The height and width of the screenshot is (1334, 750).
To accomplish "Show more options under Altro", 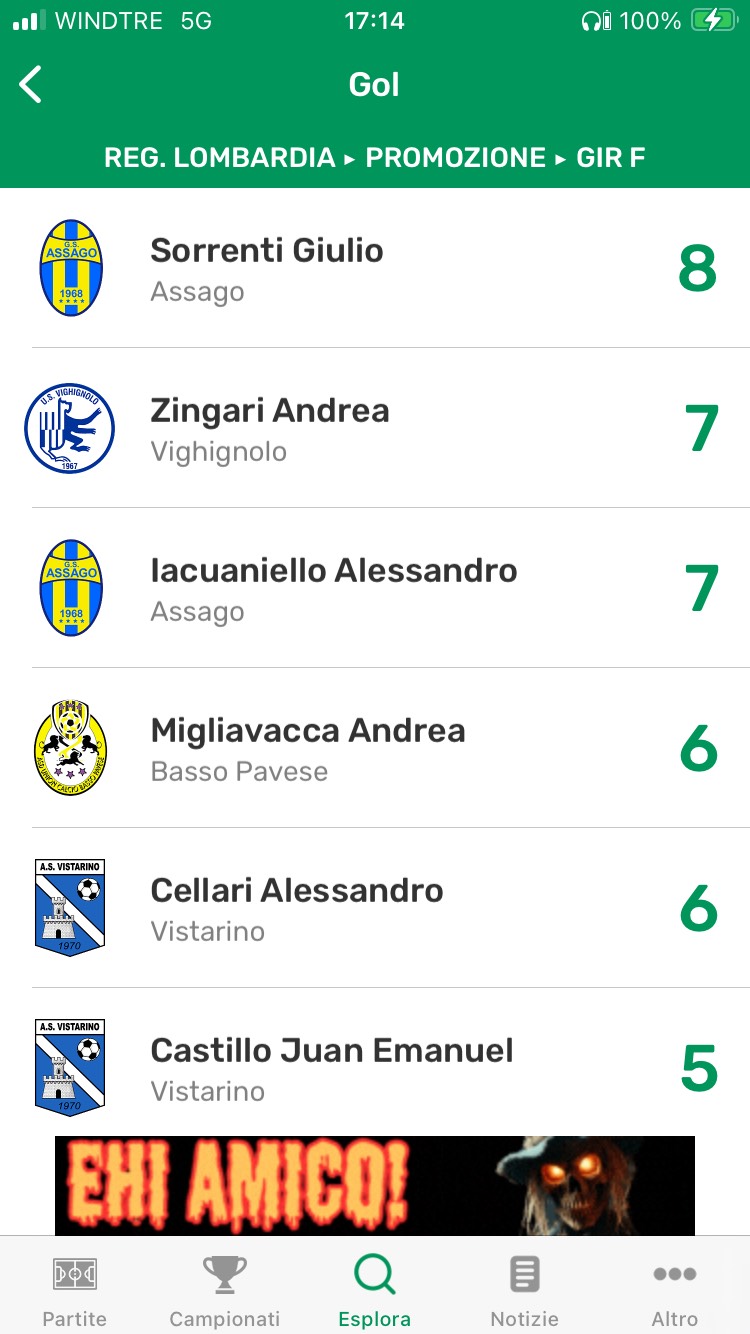I will (675, 1290).
